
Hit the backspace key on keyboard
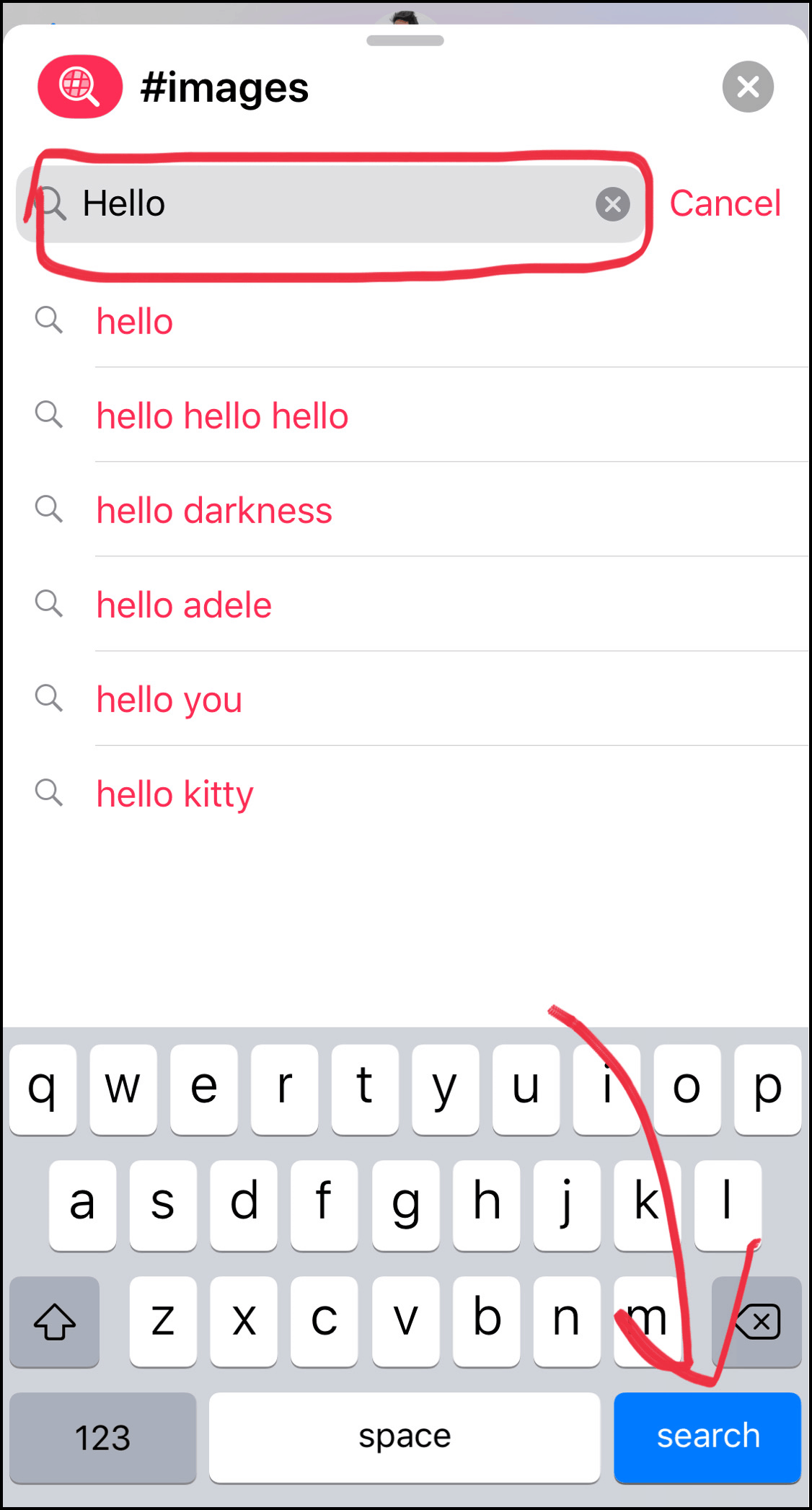(756, 1322)
